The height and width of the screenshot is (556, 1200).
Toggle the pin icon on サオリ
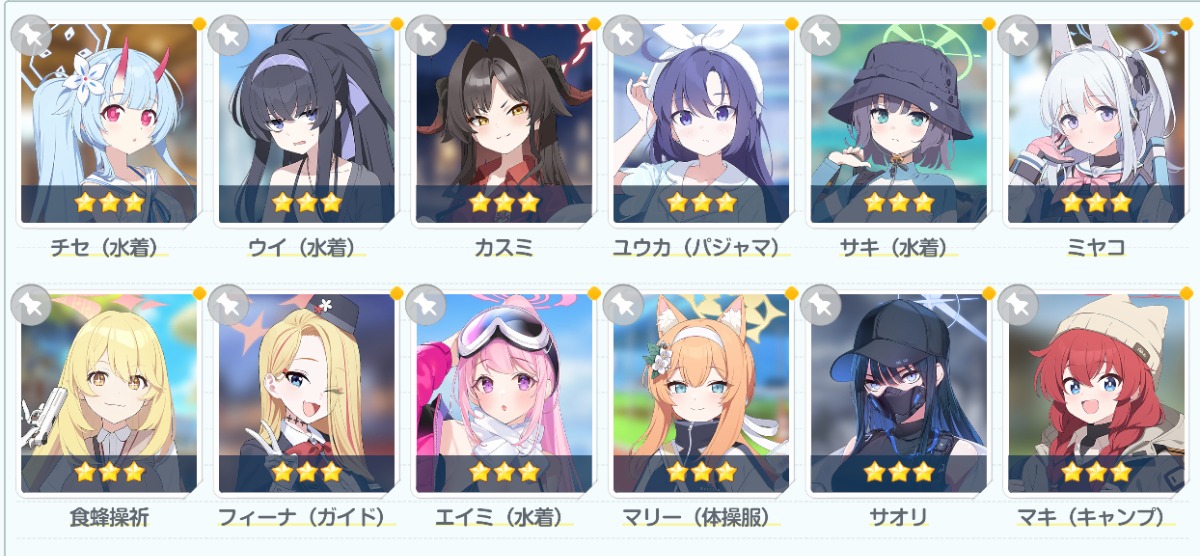(821, 304)
